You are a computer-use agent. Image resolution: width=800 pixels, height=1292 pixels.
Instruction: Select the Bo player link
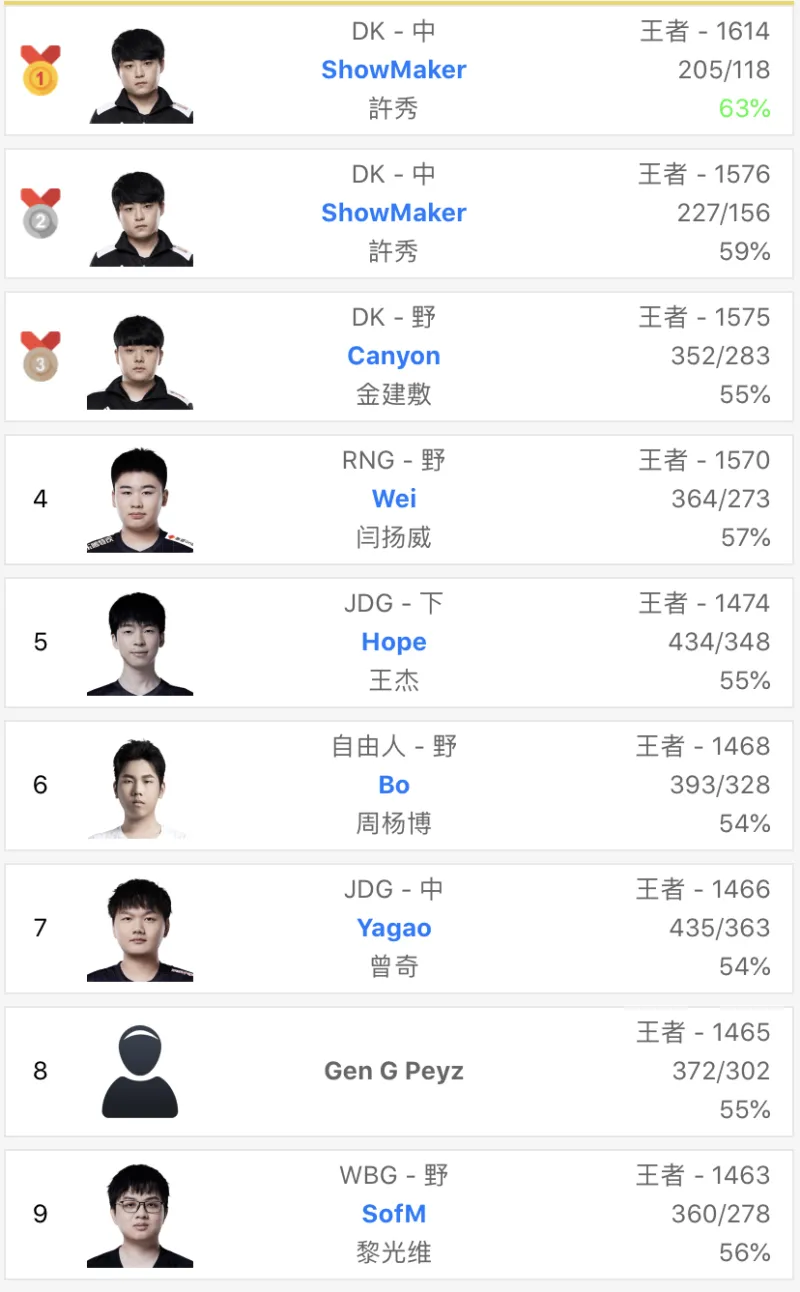[x=393, y=785]
